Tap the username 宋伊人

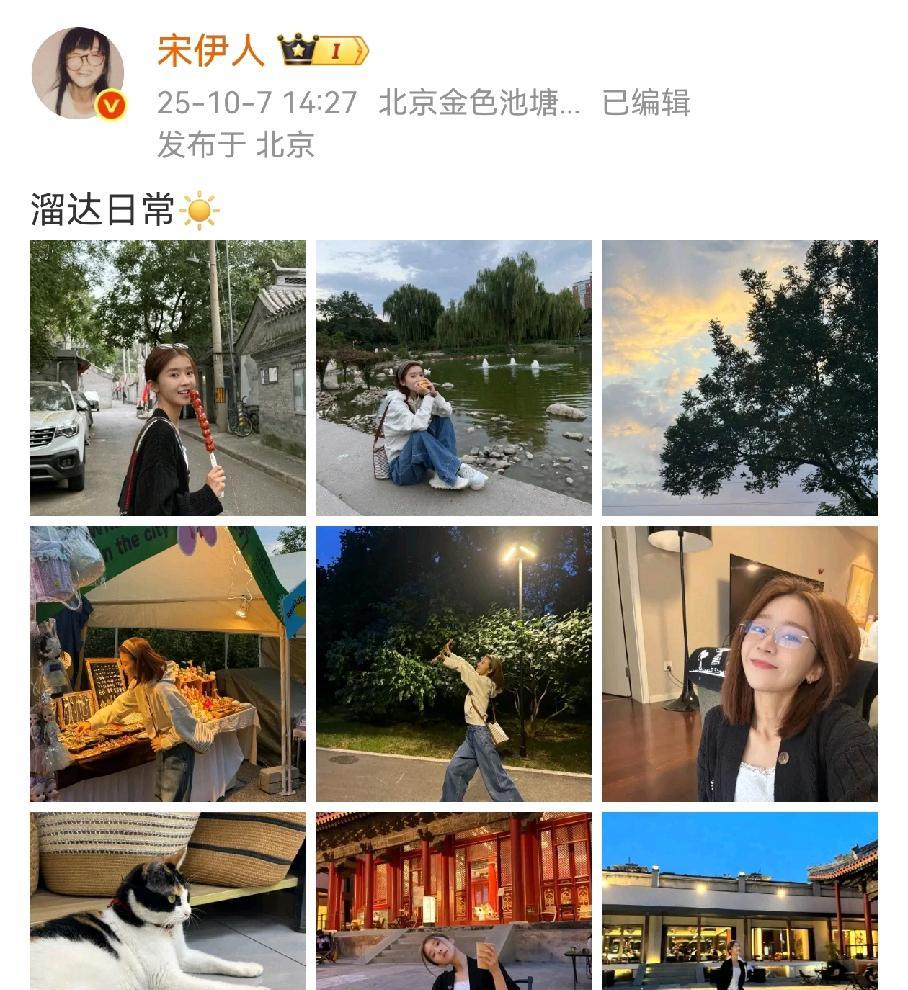point(210,50)
